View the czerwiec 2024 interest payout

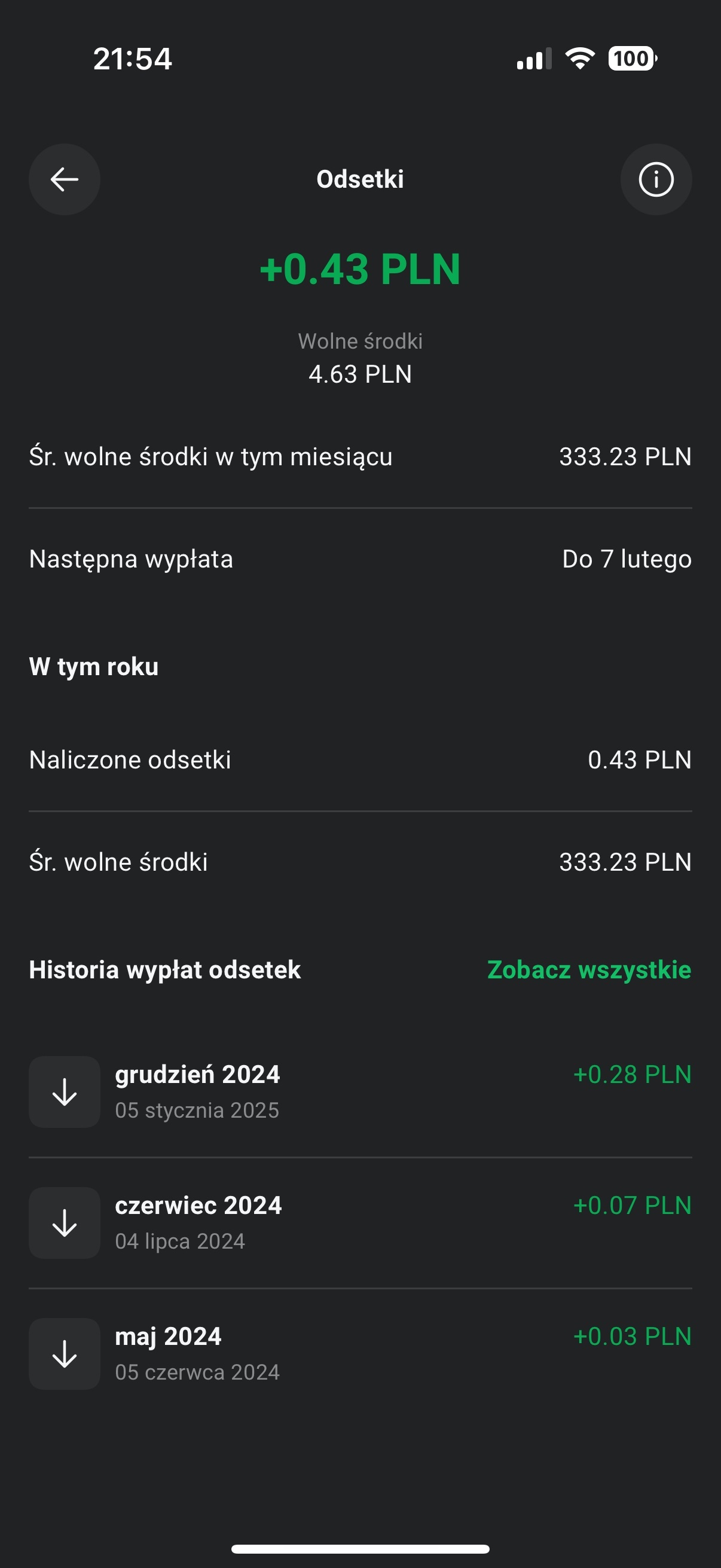(359, 1222)
